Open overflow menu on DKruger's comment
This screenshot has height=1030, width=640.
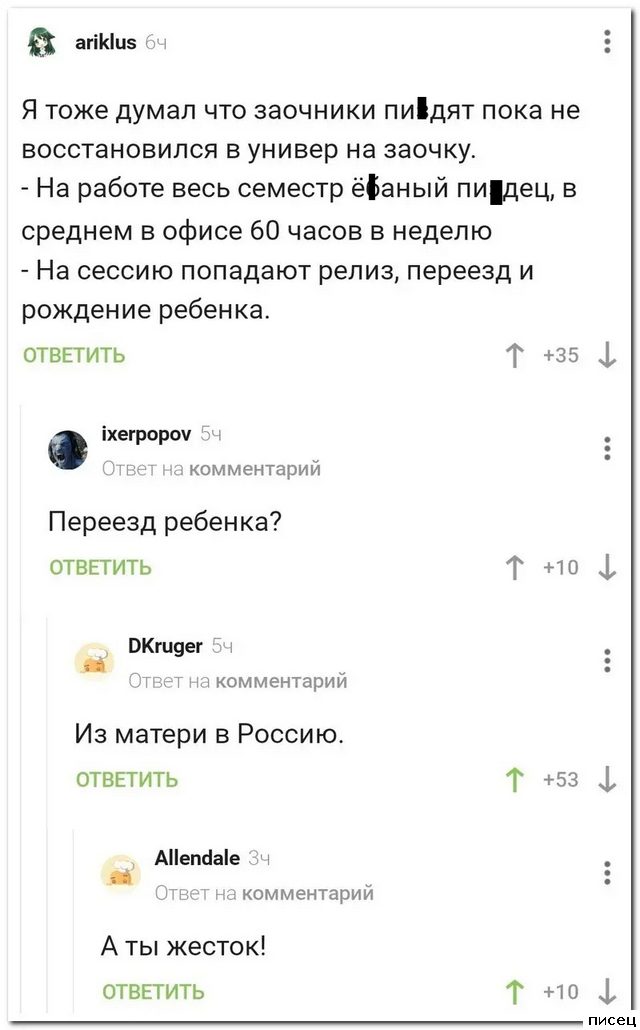coord(607,661)
